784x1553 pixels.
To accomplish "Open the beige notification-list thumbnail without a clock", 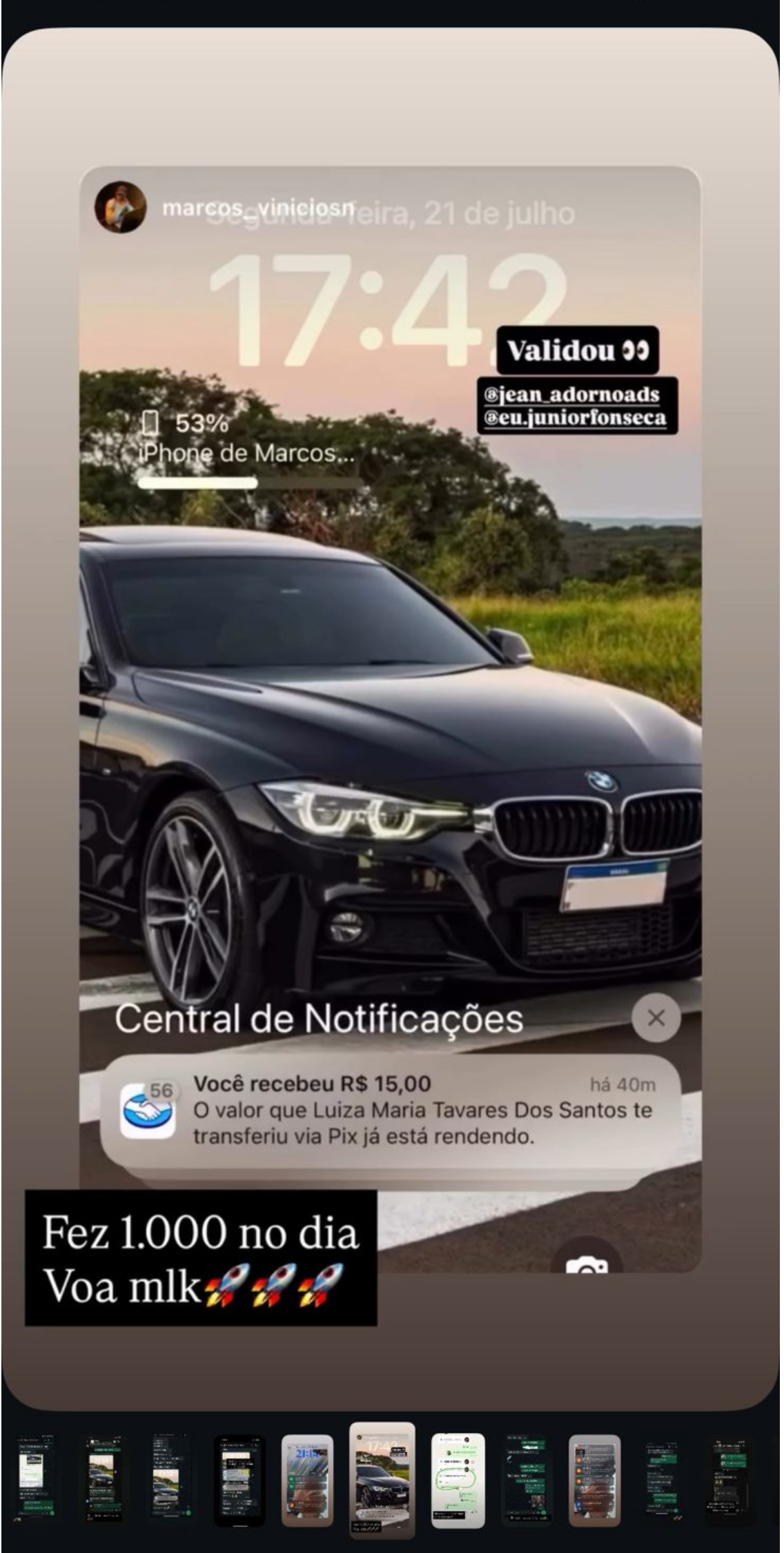I will 594,1480.
